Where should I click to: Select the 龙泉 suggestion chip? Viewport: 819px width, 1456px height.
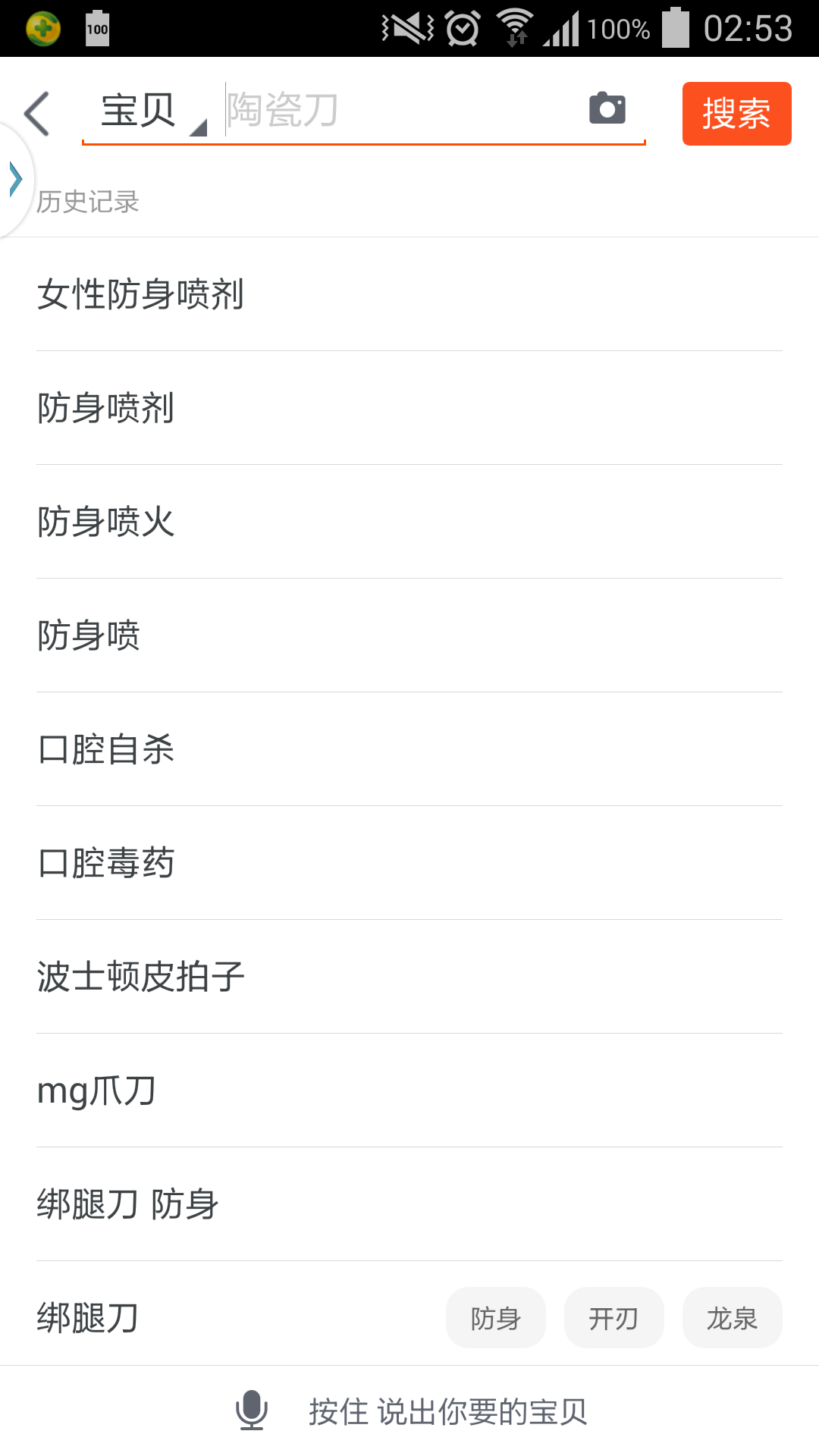731,1318
